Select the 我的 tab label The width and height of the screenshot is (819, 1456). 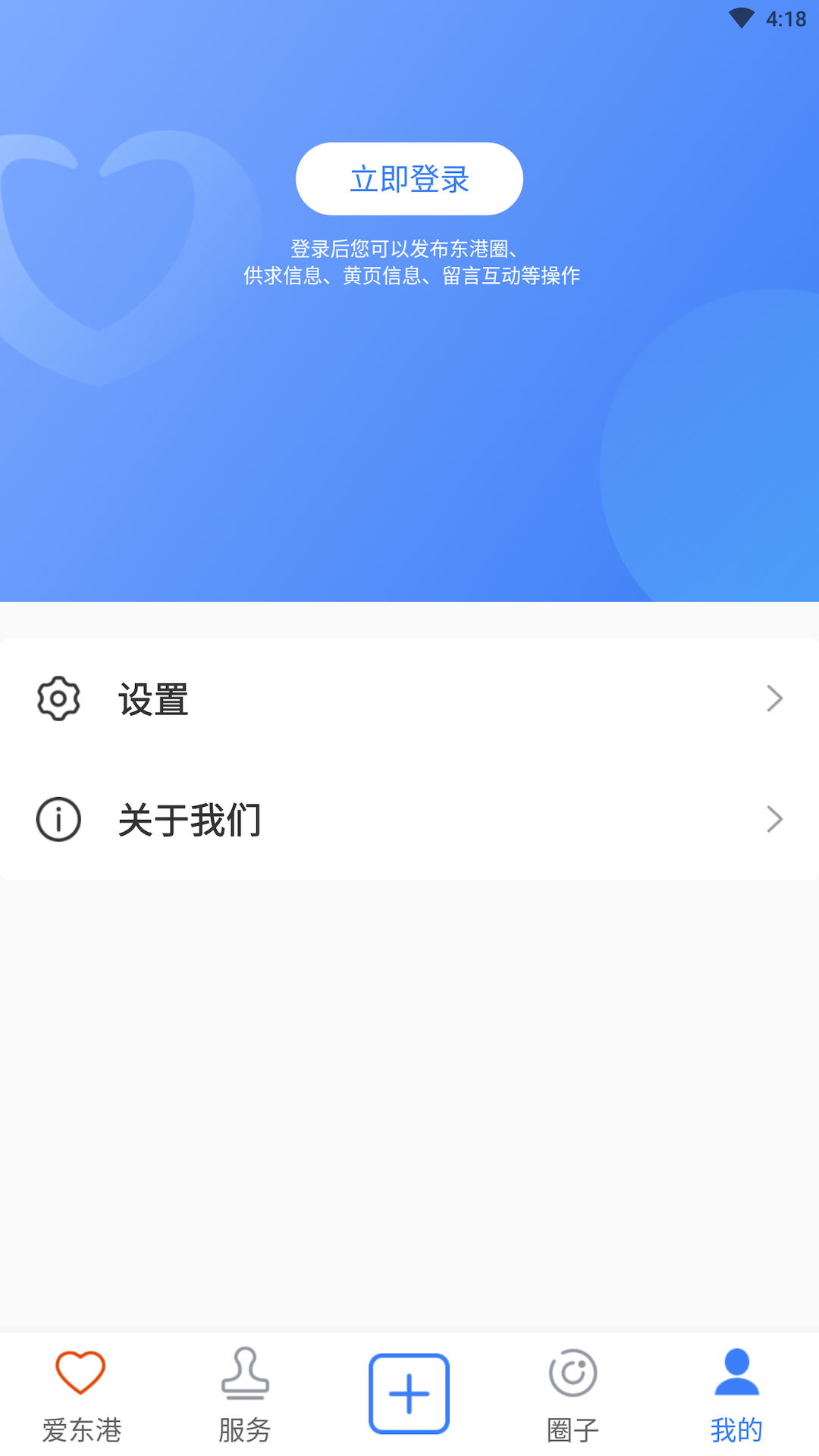[736, 1429]
